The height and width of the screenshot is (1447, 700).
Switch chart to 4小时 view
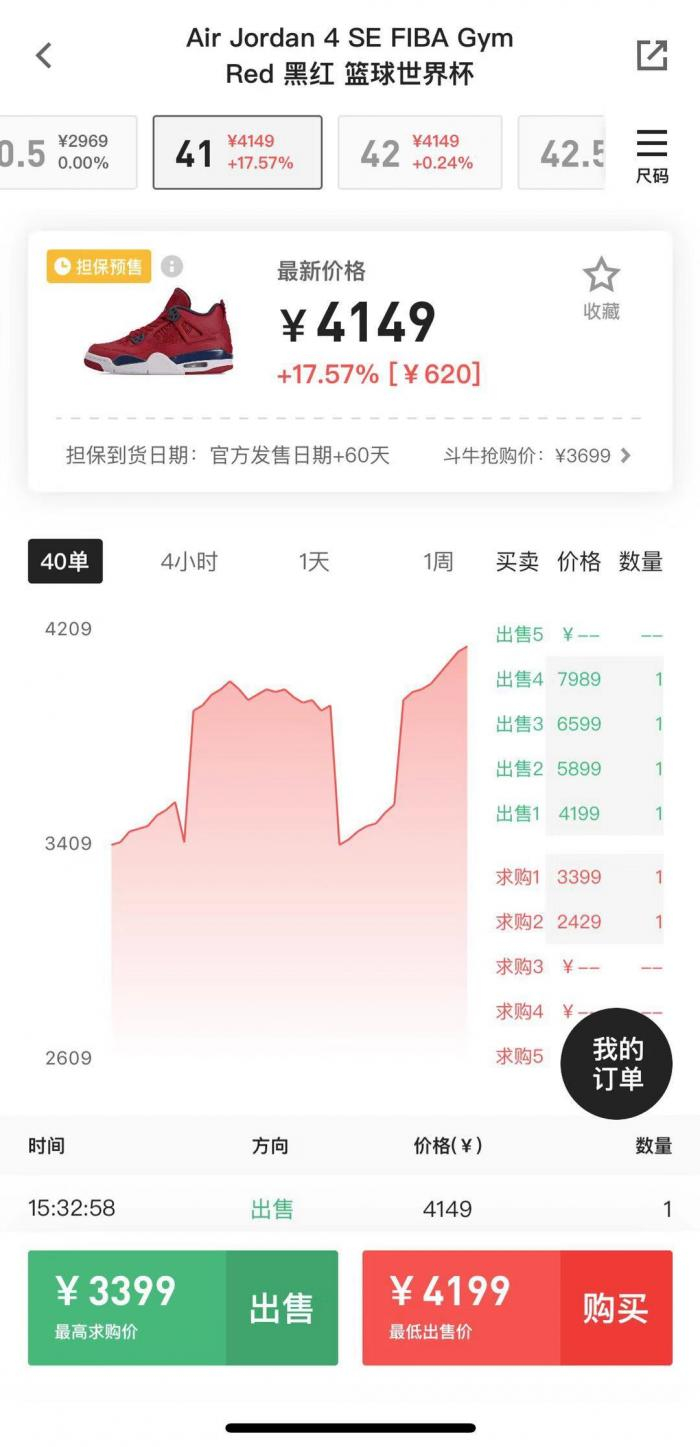189,562
